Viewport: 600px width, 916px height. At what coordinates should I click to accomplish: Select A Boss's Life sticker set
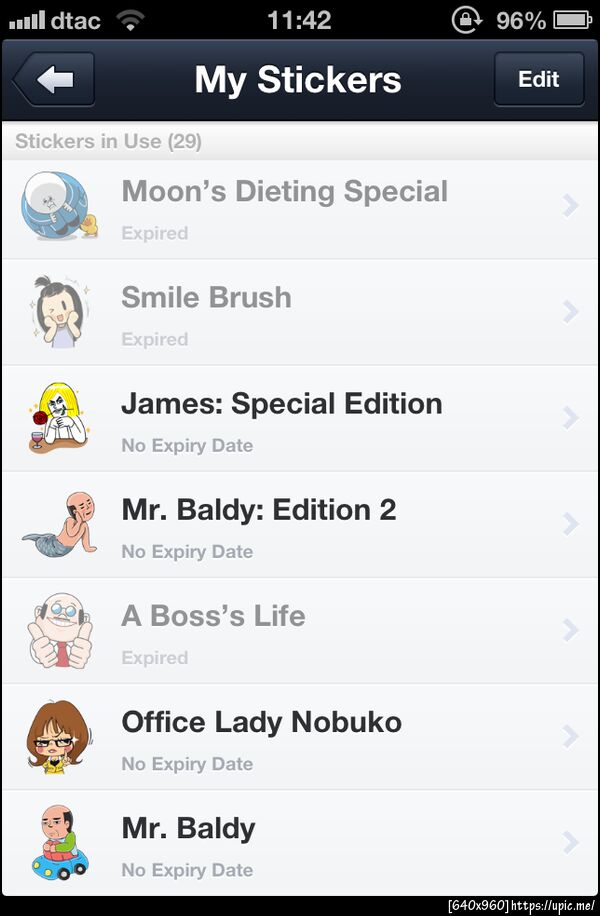pyautogui.click(x=300, y=631)
